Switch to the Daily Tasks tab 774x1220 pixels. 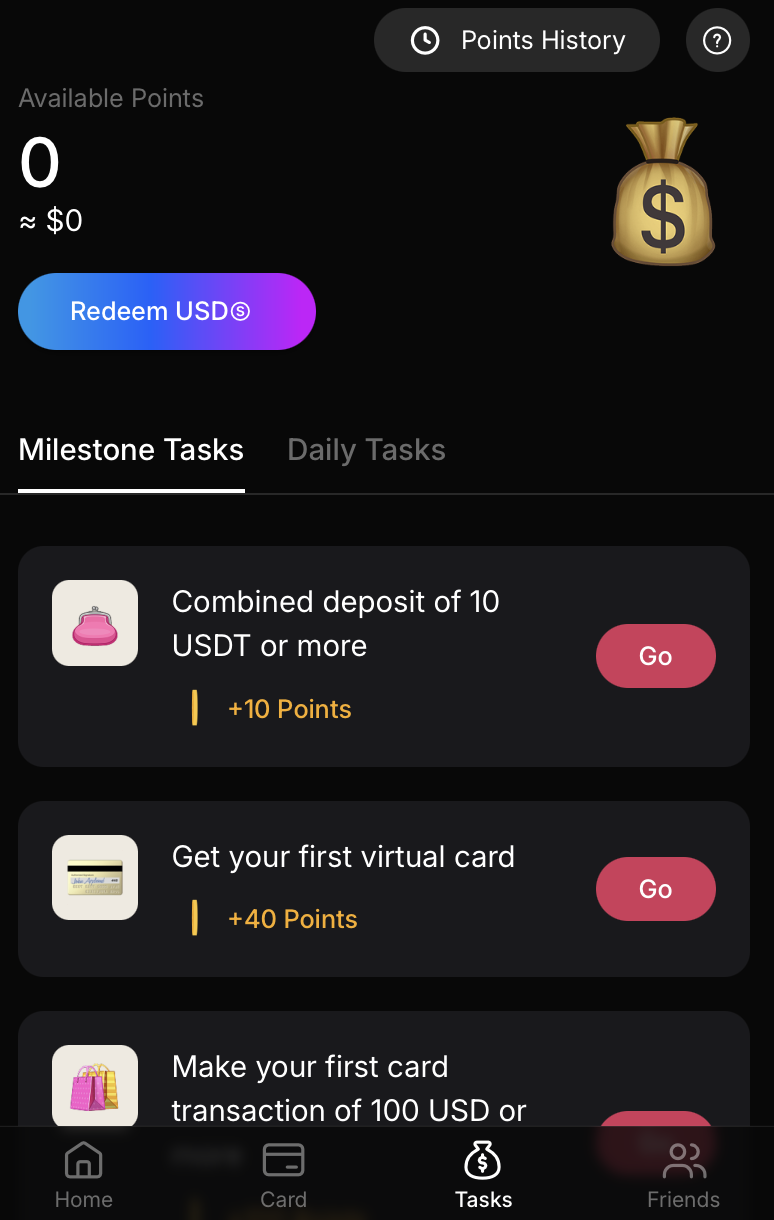click(x=366, y=450)
